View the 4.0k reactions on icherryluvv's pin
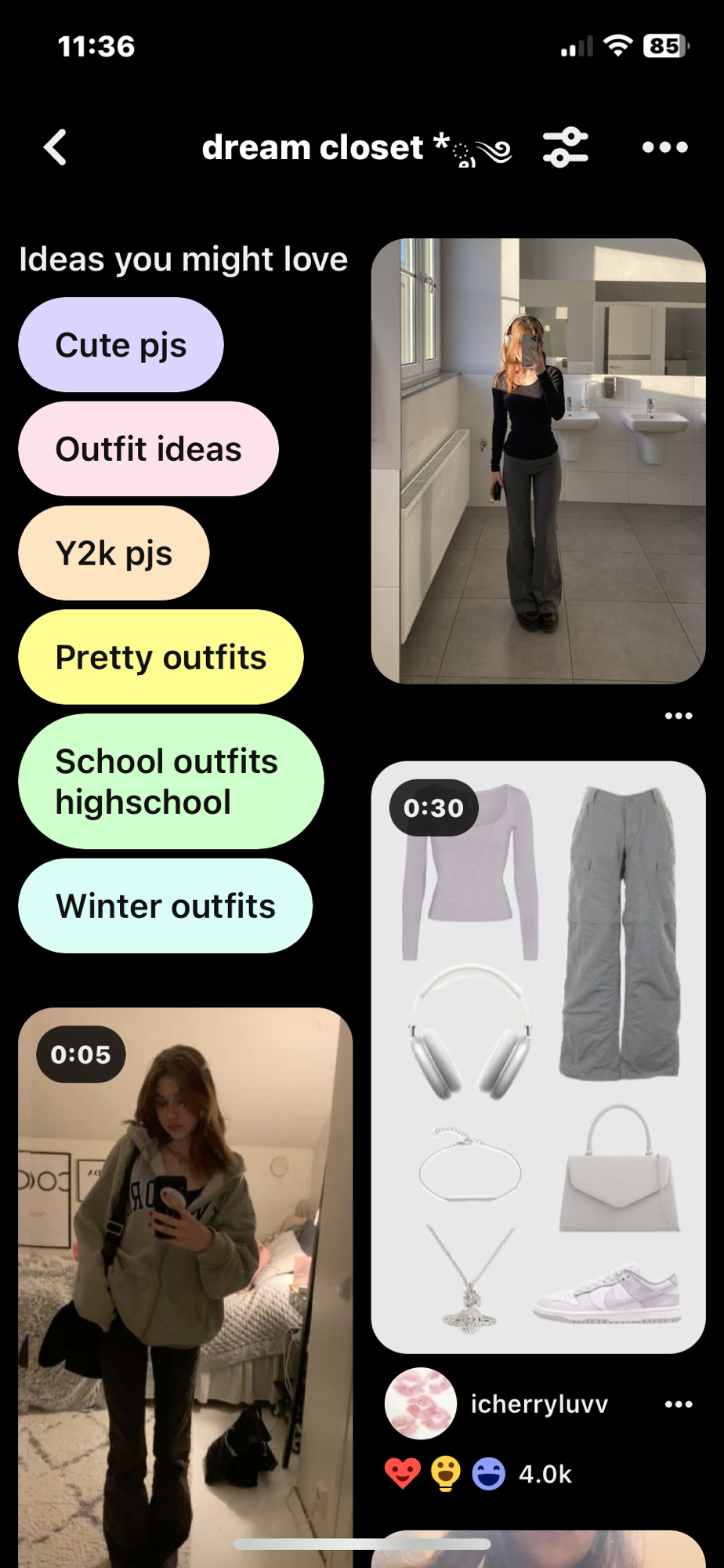The height and width of the screenshot is (1568, 724). (480, 1475)
